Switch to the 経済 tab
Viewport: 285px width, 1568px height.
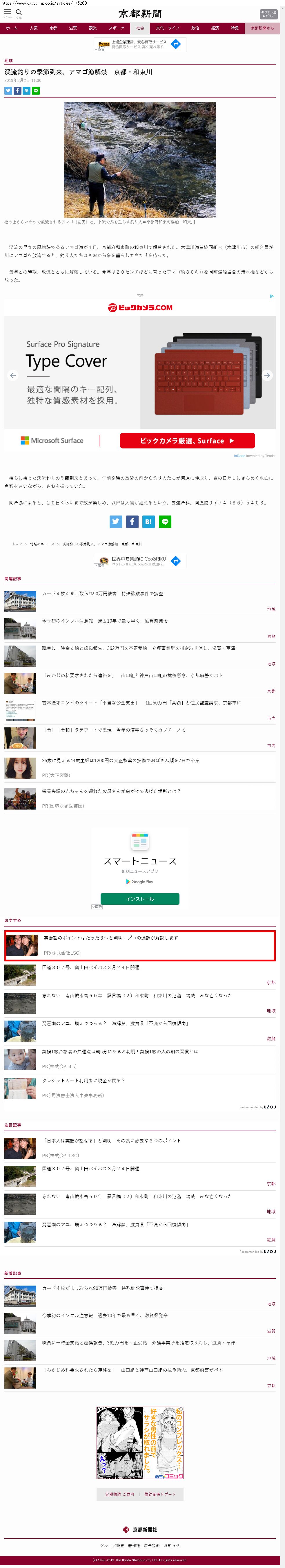click(x=215, y=28)
